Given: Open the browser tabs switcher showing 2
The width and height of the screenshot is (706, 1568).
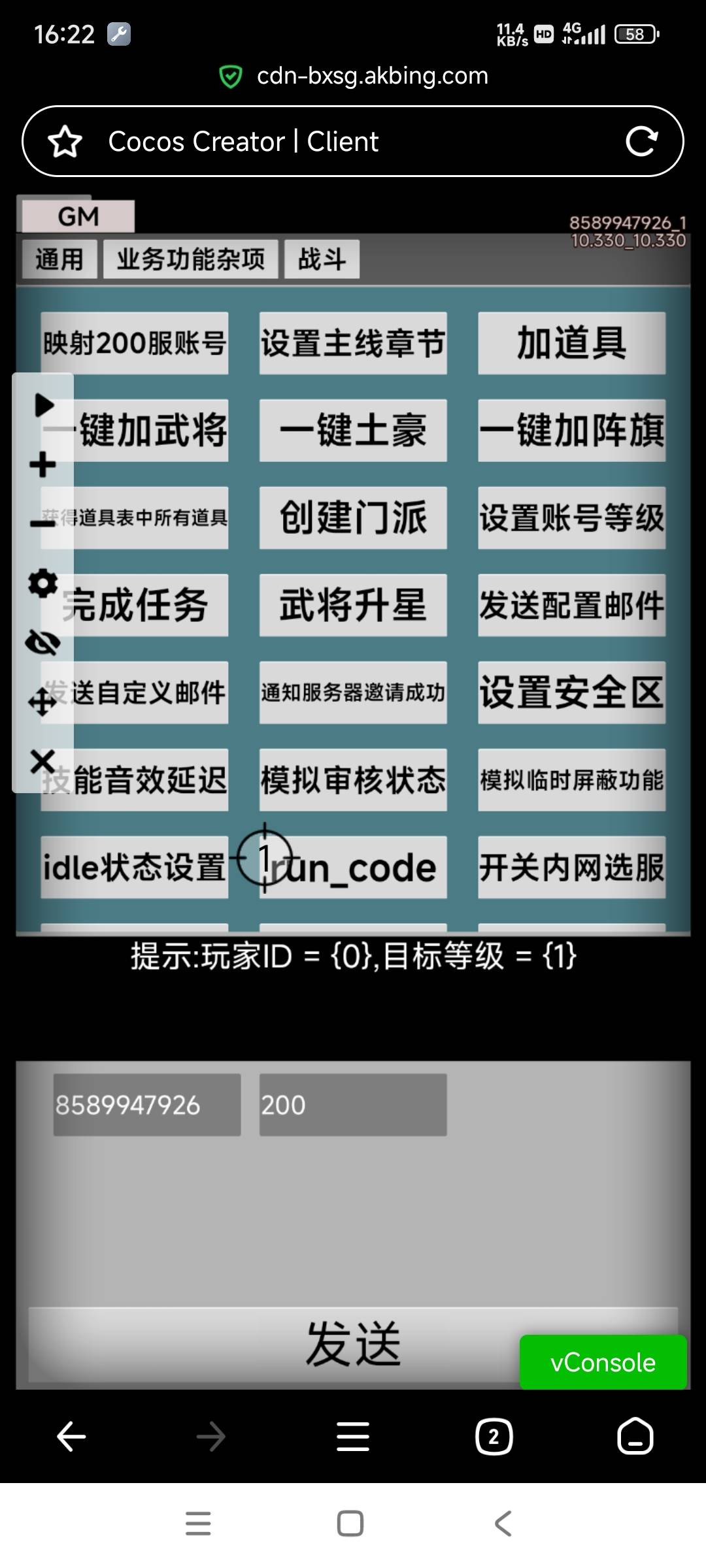Looking at the screenshot, I should (494, 1437).
